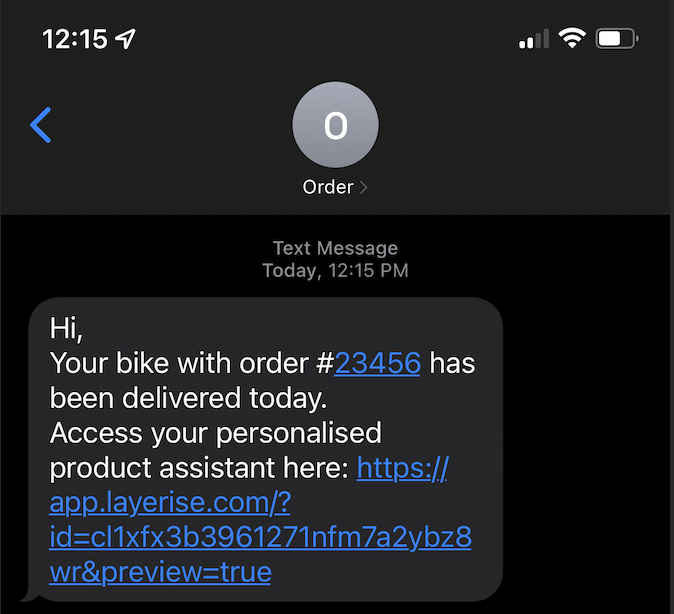This screenshot has width=674, height=614.
Task: Go back to the messages list
Action: [41, 125]
